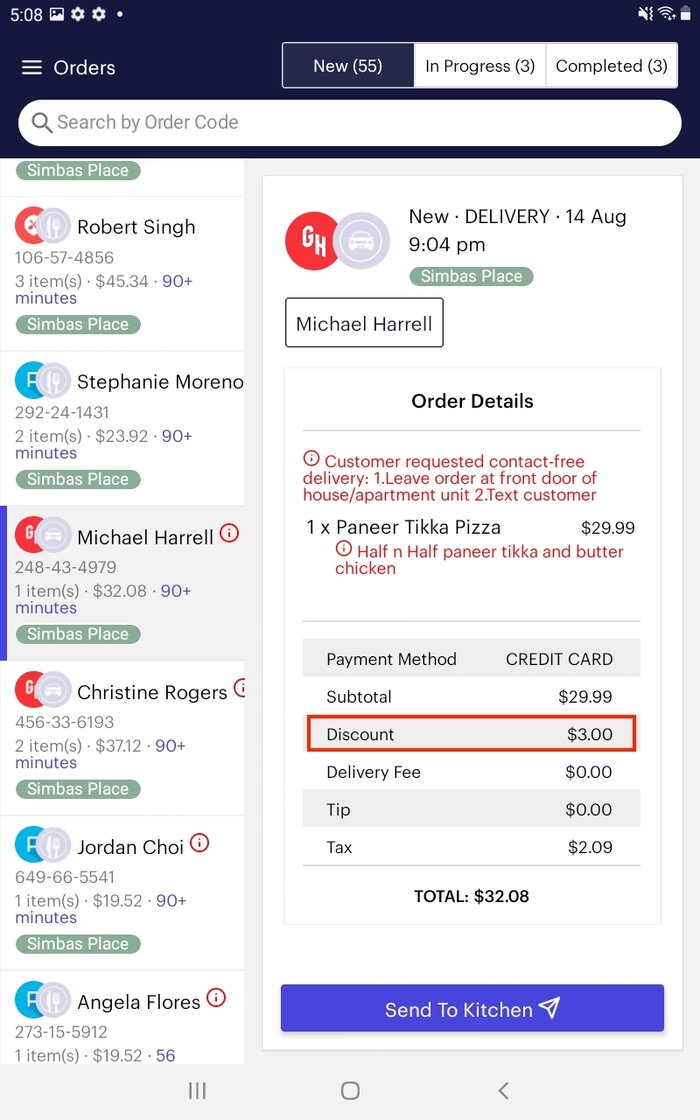Open the hamburger drawer menu

32,68
